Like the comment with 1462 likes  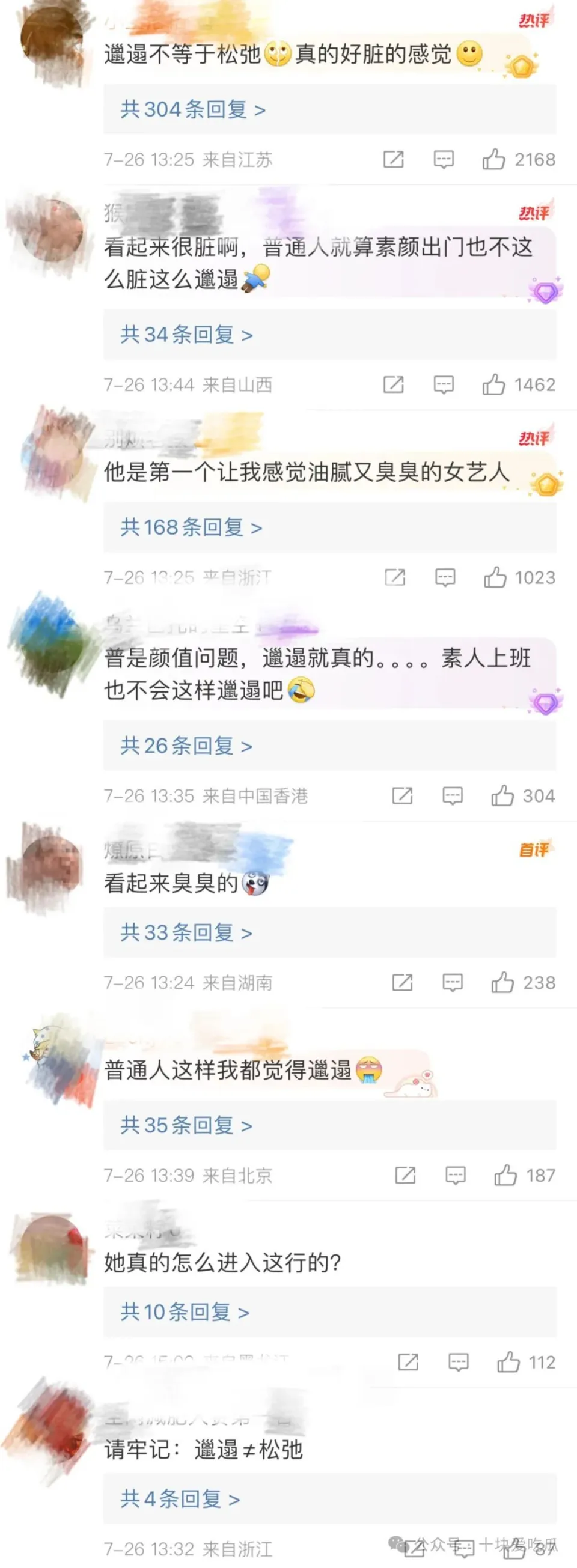[493, 384]
